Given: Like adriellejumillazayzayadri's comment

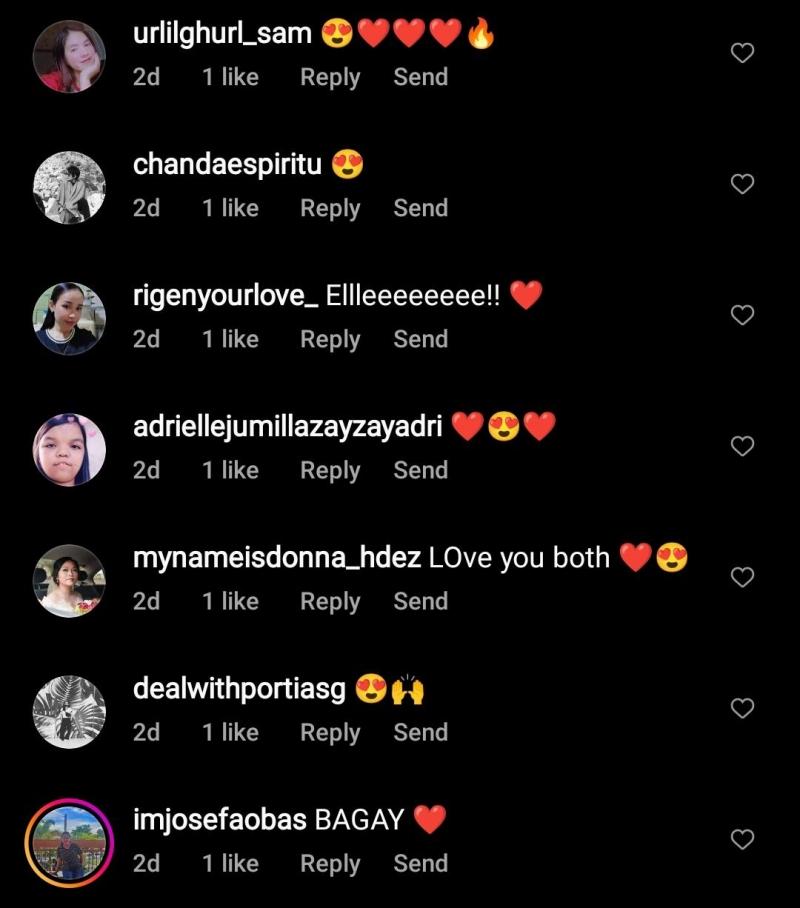Looking at the screenshot, I should (x=742, y=446).
